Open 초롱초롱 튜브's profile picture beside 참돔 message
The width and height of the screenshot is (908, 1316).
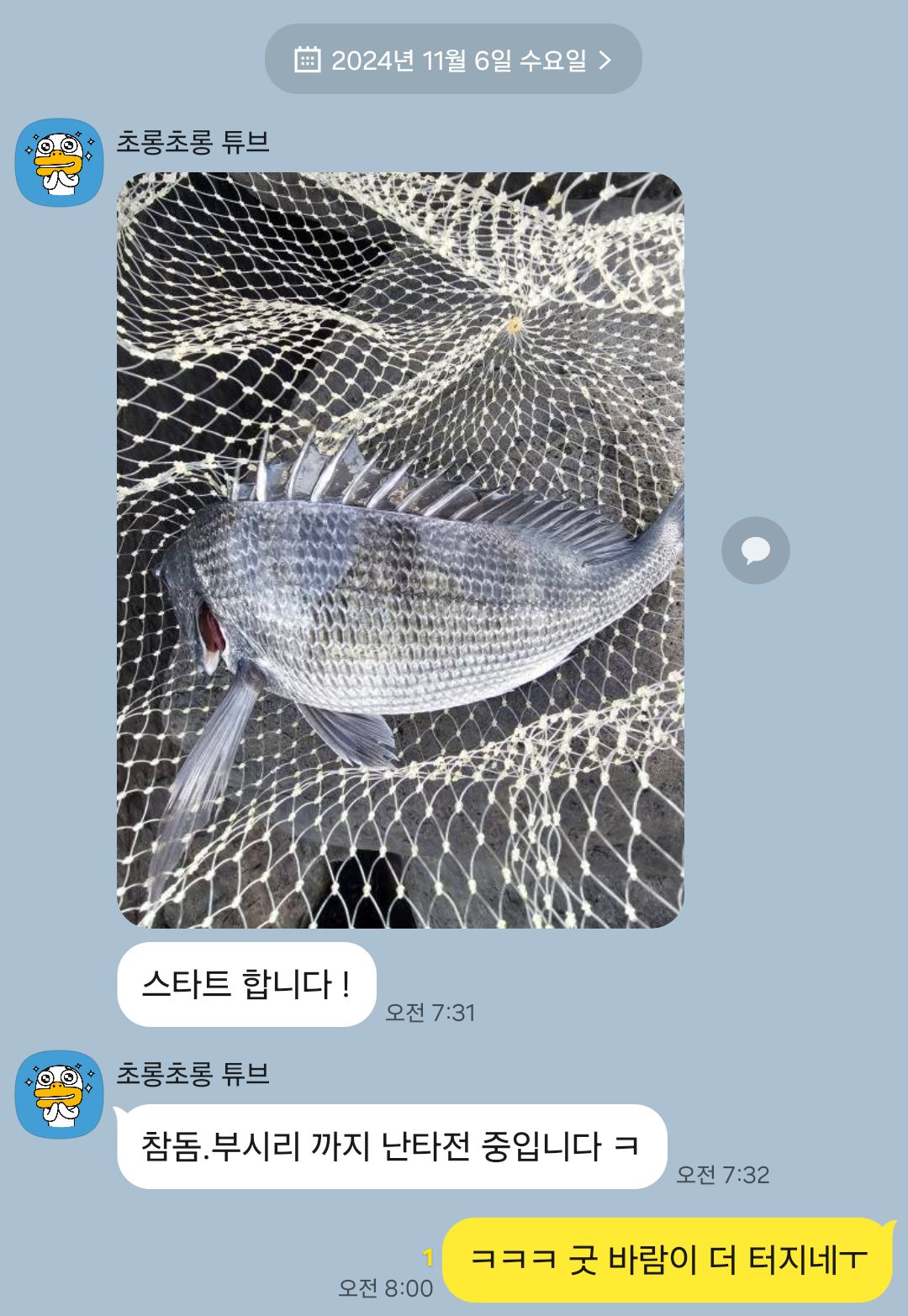[60, 1094]
